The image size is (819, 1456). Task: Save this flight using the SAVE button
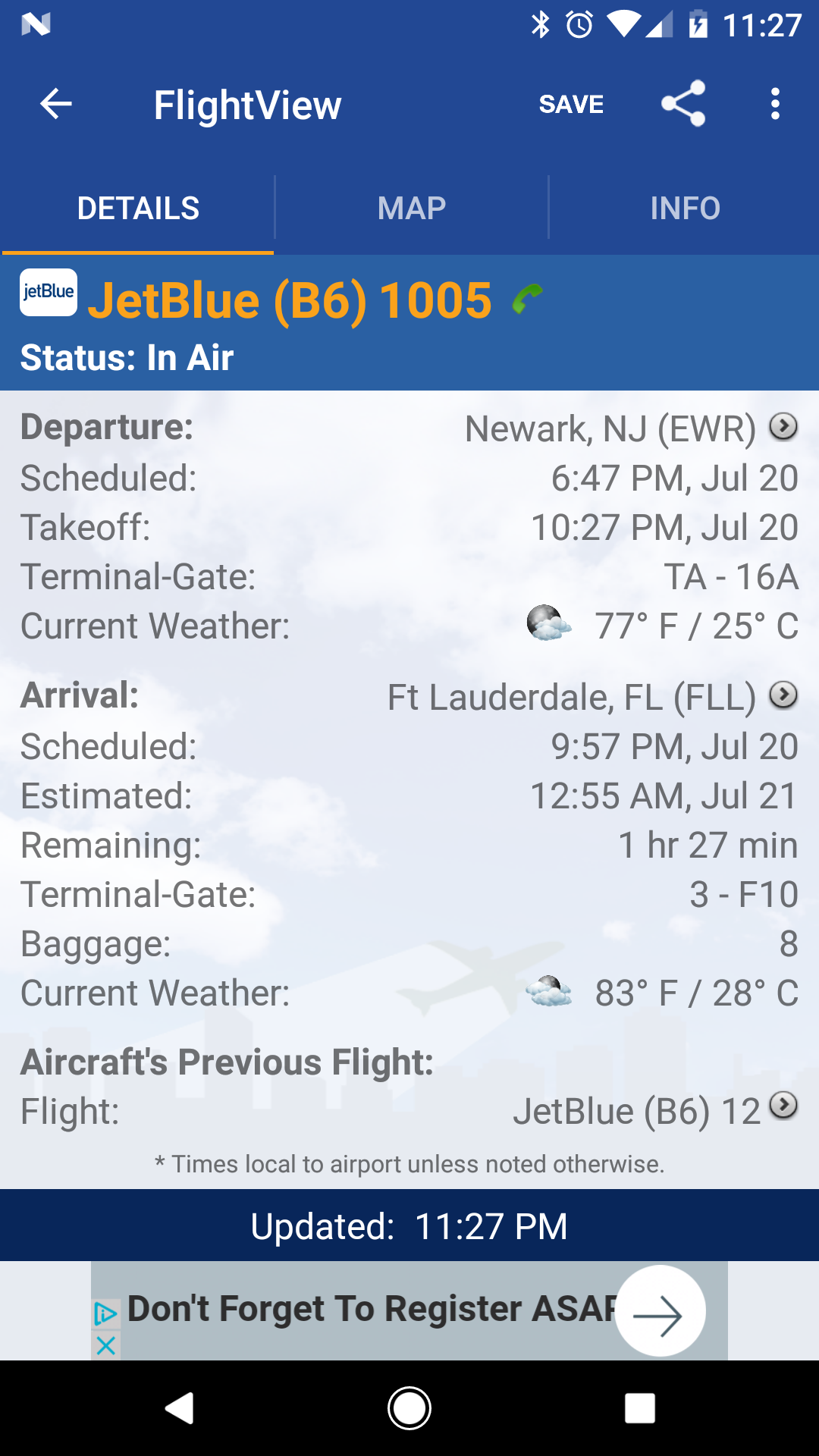pyautogui.click(x=571, y=104)
